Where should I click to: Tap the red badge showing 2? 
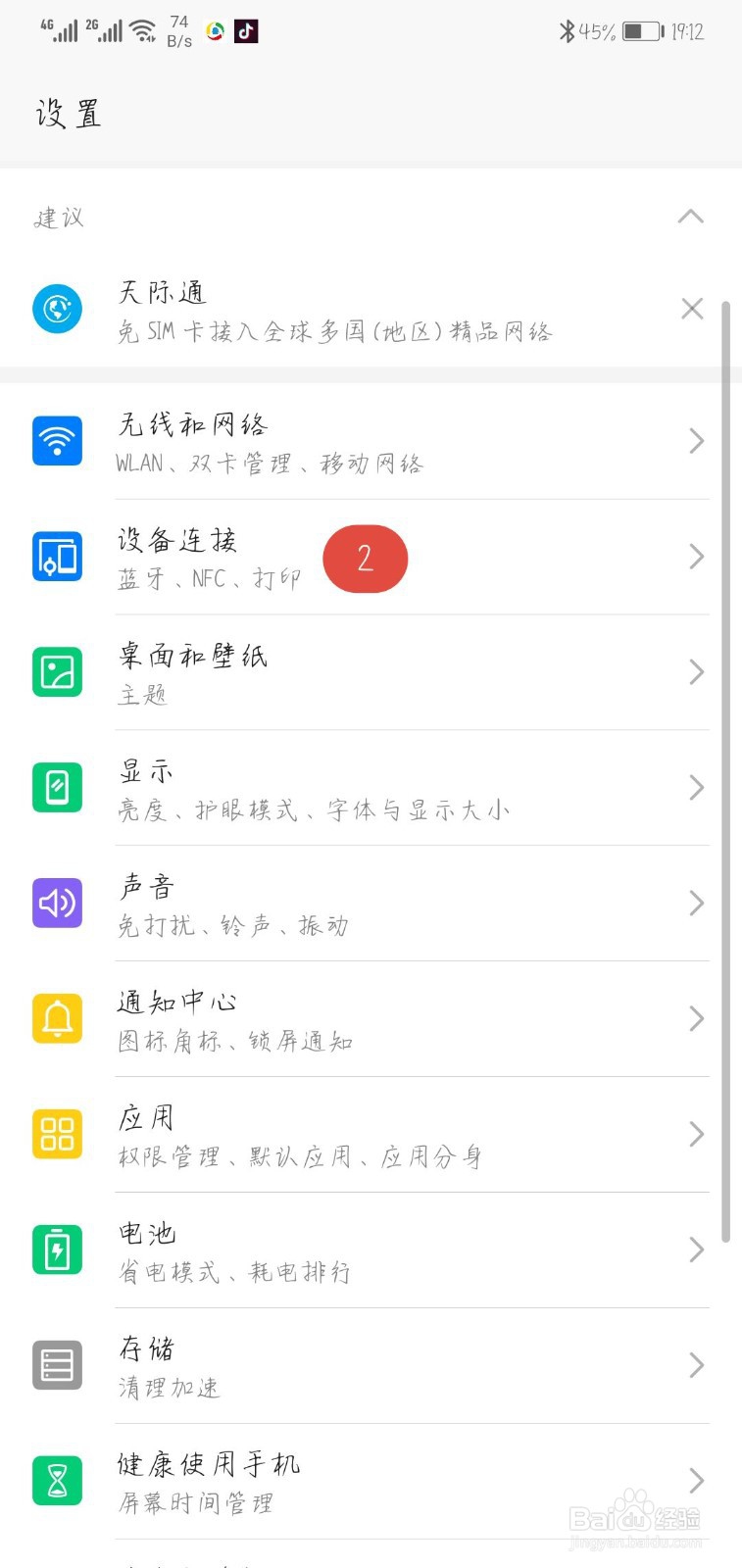(x=366, y=558)
